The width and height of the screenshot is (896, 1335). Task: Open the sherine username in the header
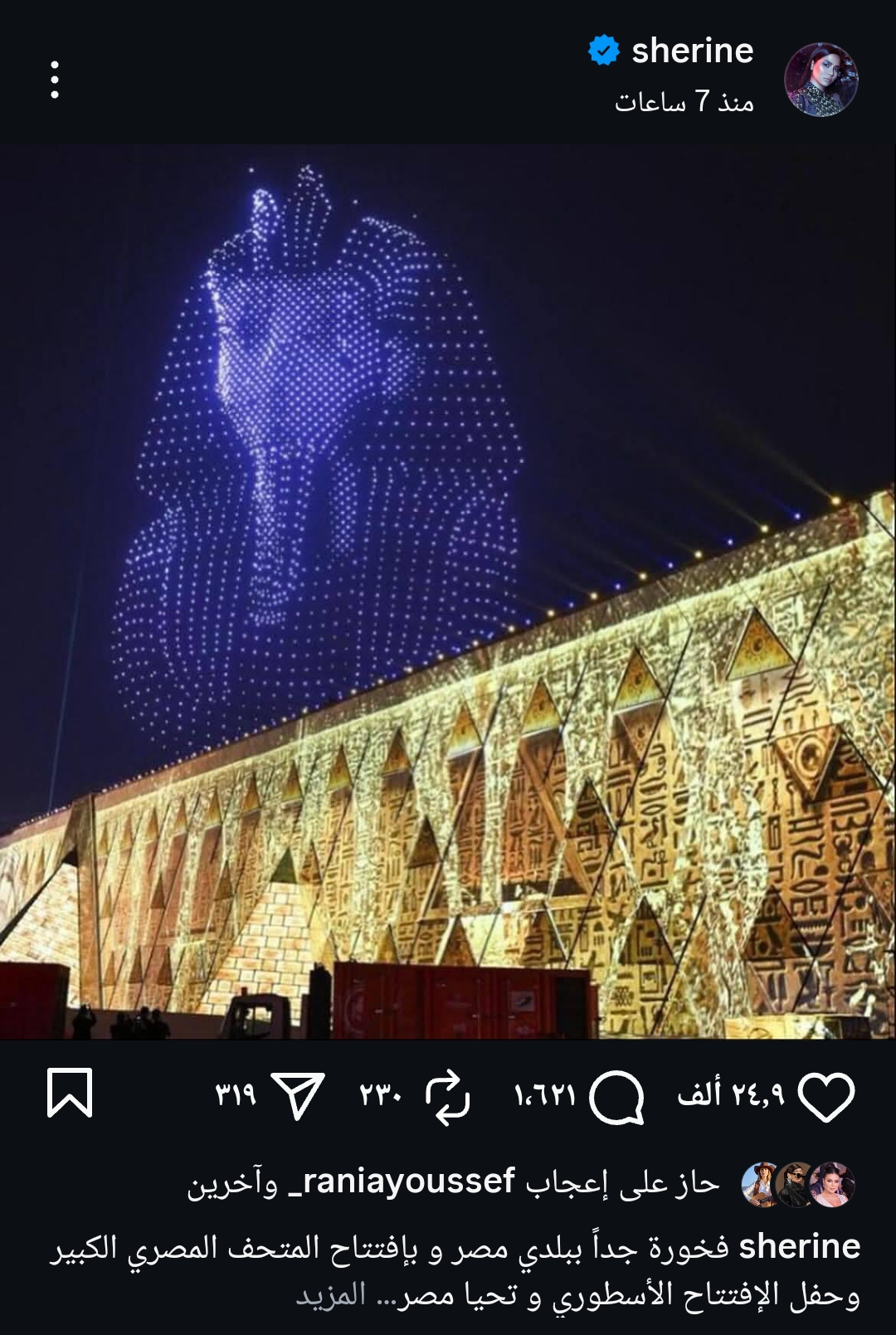click(x=692, y=51)
